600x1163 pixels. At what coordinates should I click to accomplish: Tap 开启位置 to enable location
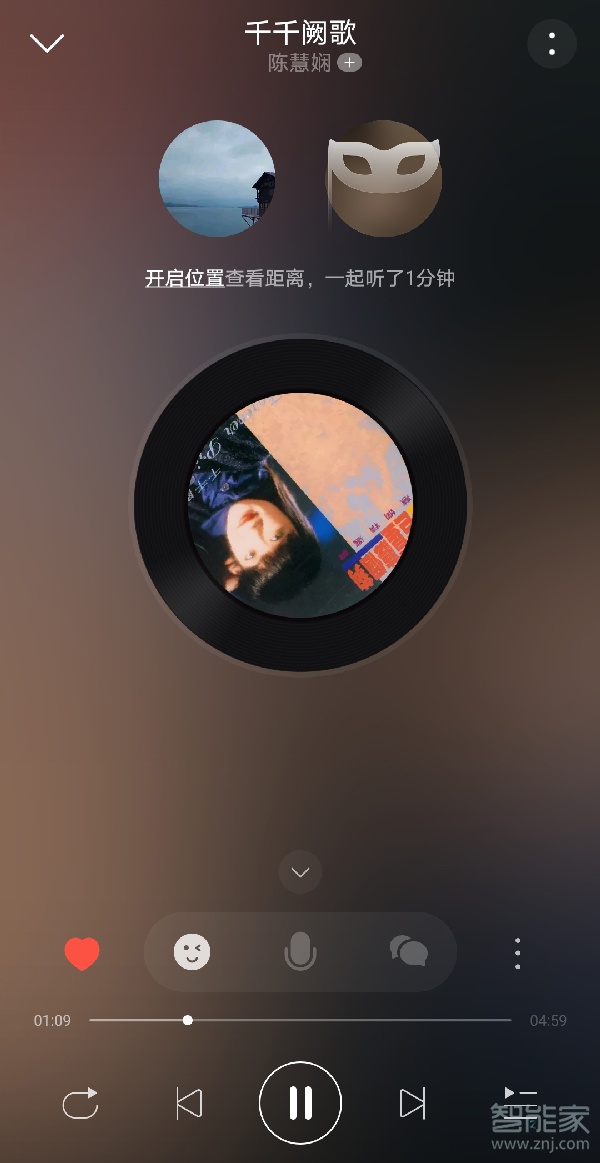pos(184,279)
